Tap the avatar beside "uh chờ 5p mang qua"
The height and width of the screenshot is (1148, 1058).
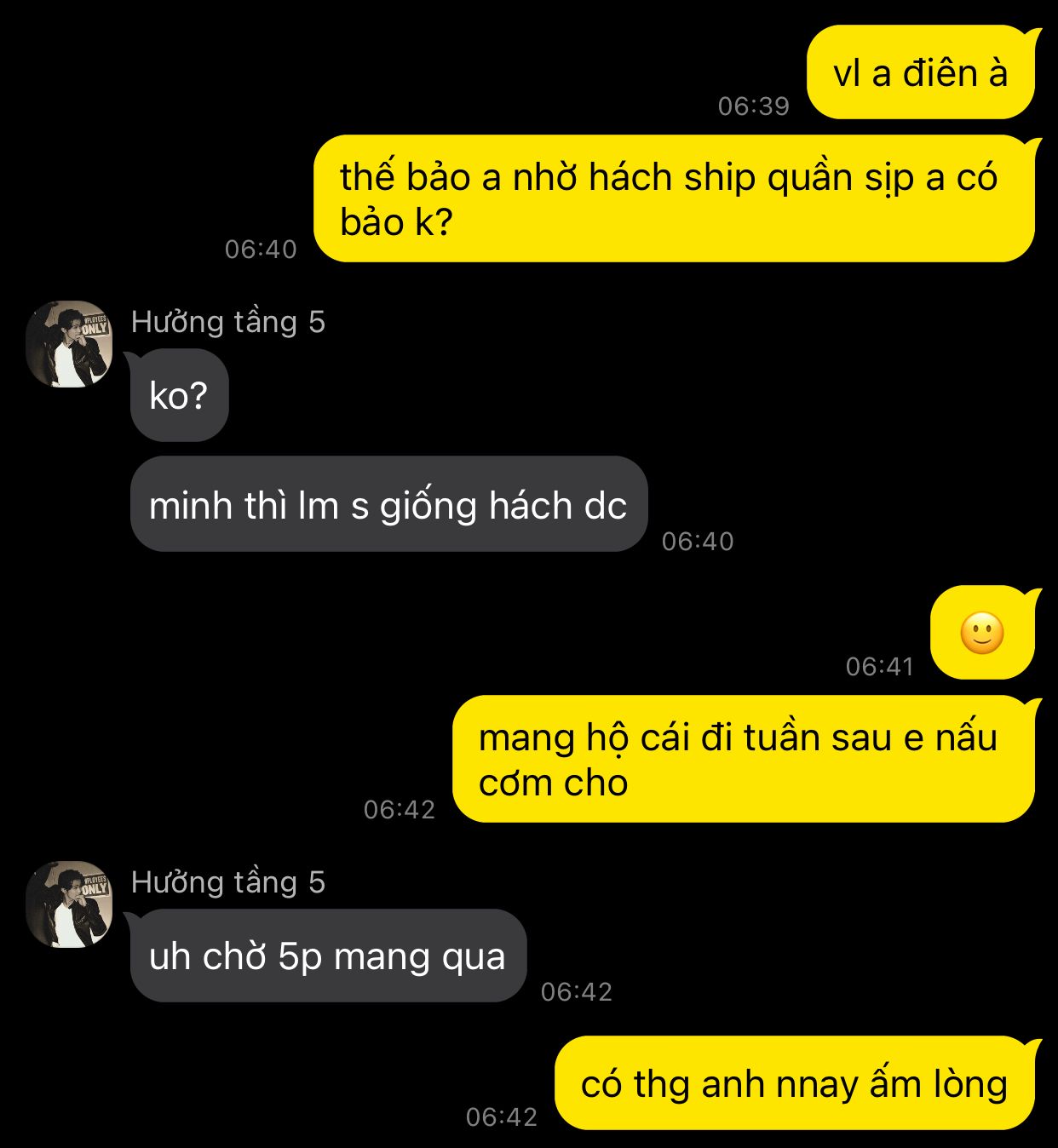click(x=69, y=904)
